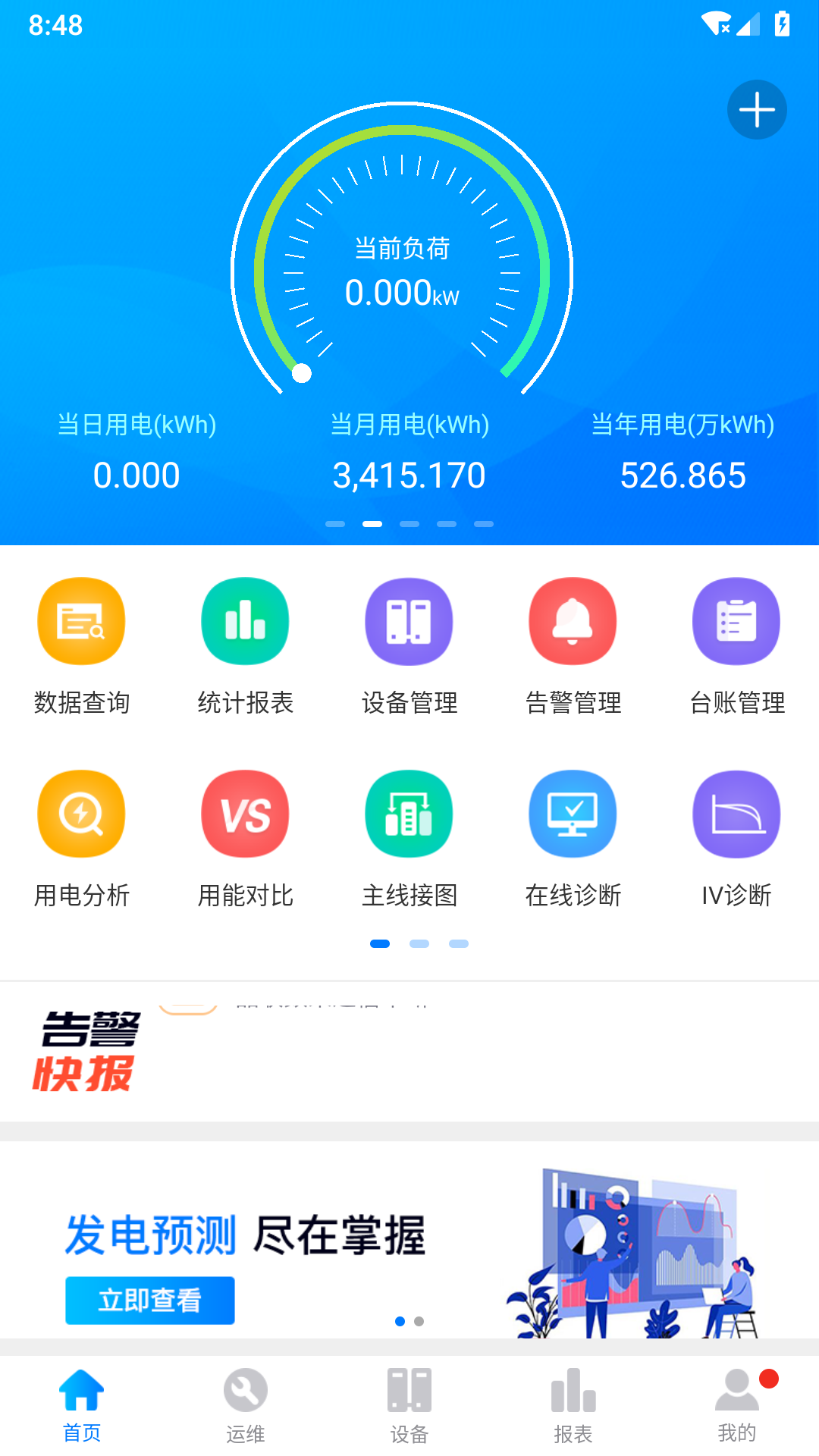The width and height of the screenshot is (819, 1456).
Task: Open 设备管理 device management
Action: pos(408,620)
